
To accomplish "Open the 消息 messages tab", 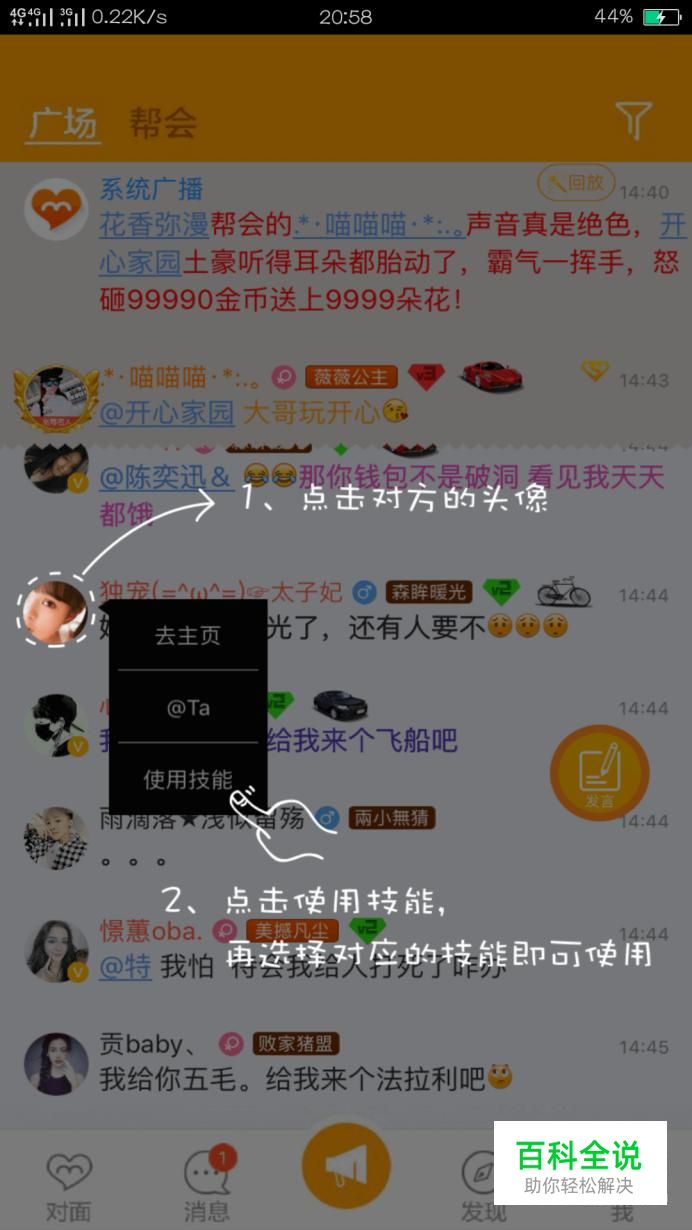I will point(207,1187).
